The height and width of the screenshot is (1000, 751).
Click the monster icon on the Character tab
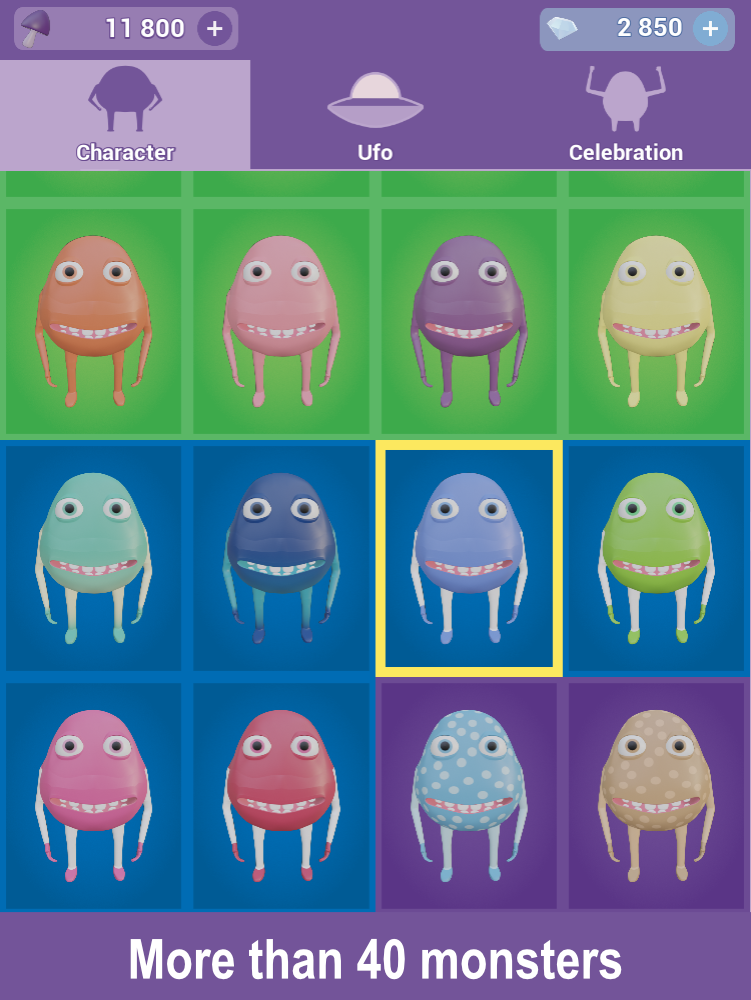[x=124, y=100]
